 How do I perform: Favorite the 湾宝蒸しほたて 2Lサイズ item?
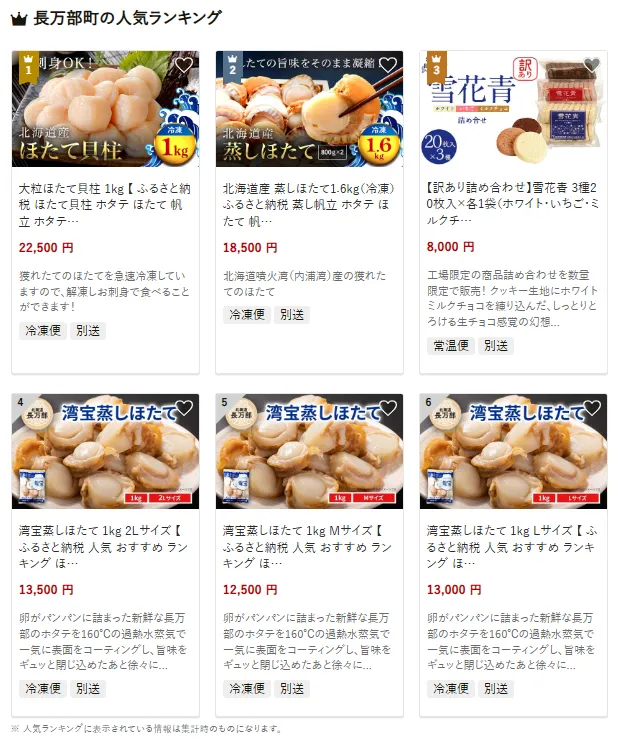click(183, 408)
